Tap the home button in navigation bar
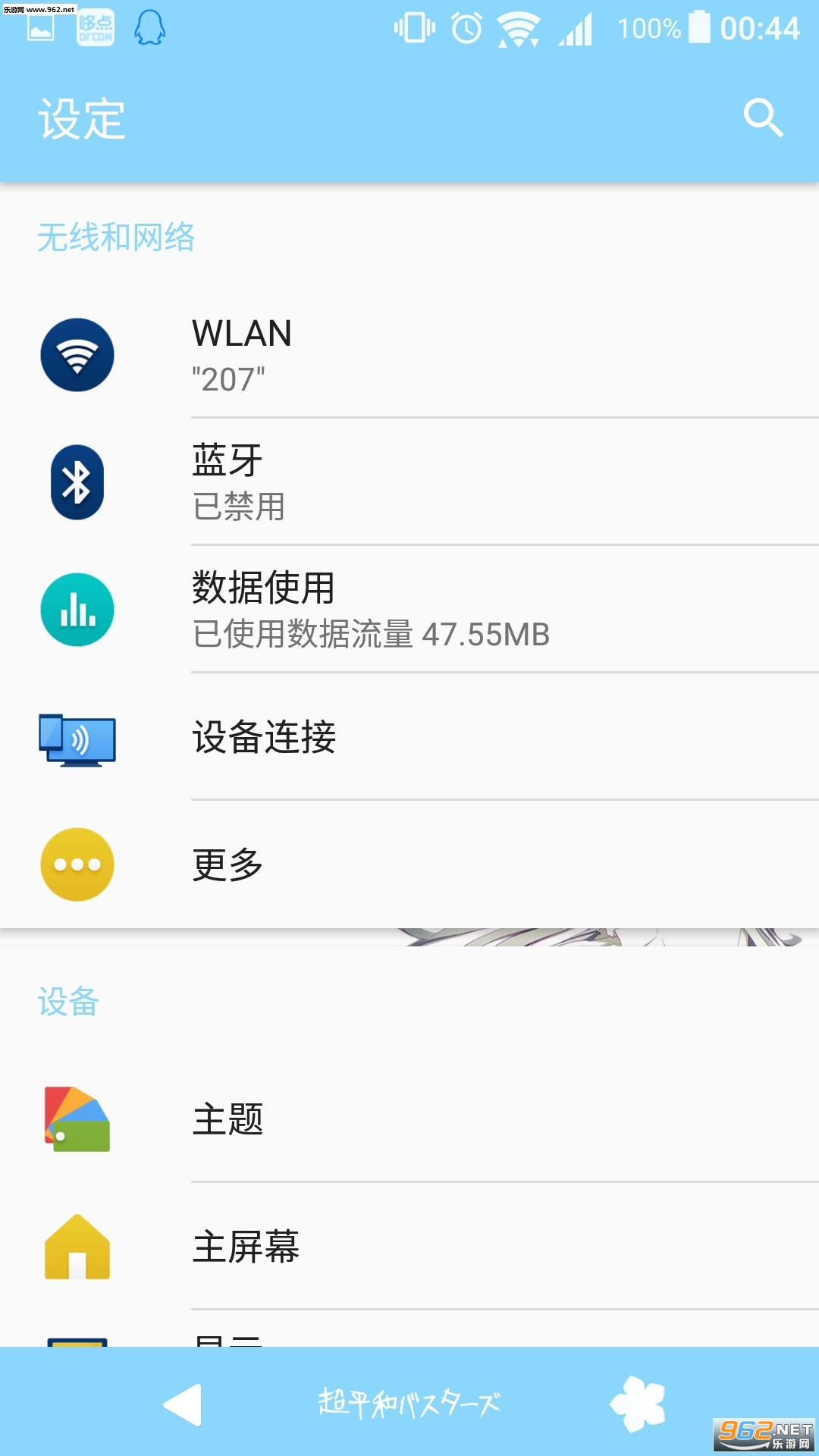Image resolution: width=819 pixels, height=1456 pixels. click(409, 1404)
